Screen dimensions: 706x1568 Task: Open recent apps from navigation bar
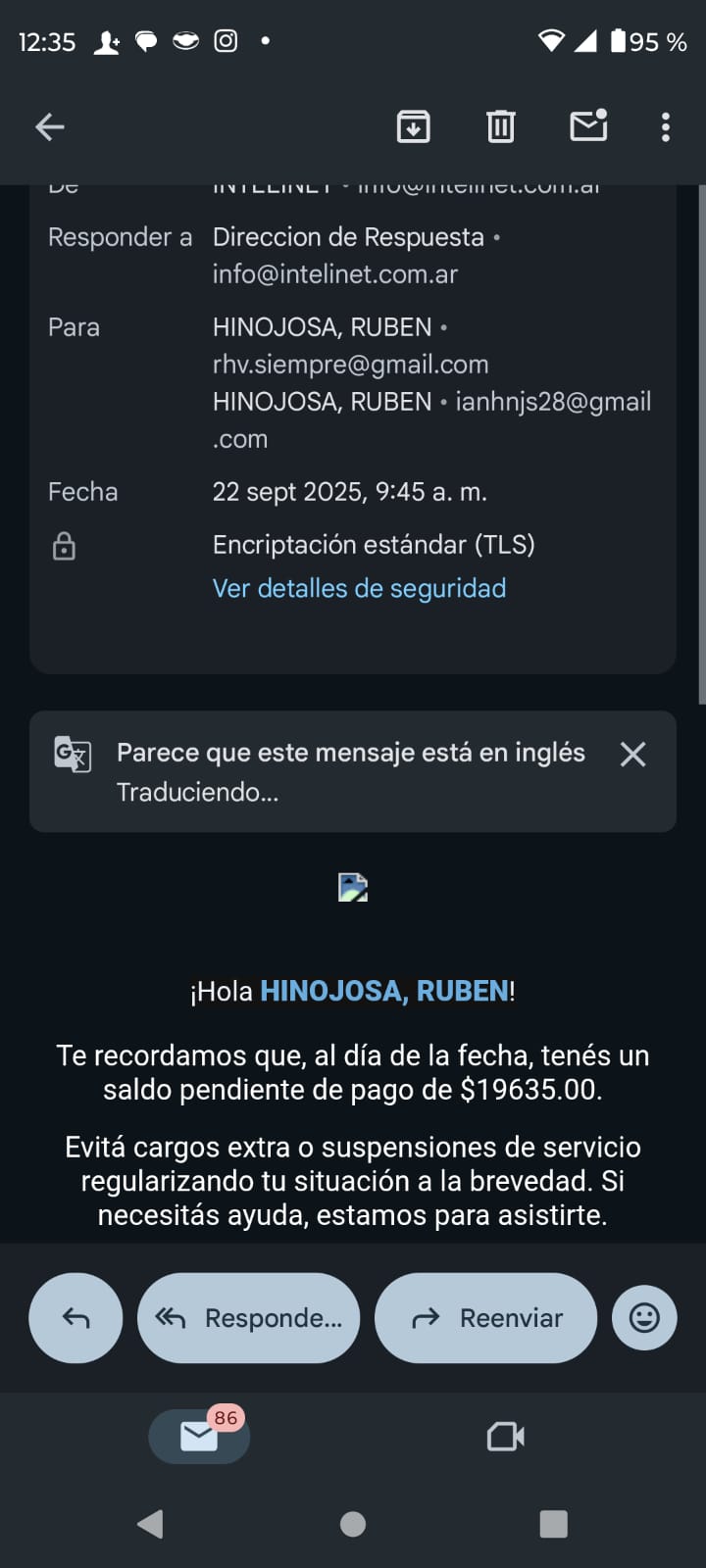pyautogui.click(x=553, y=1524)
